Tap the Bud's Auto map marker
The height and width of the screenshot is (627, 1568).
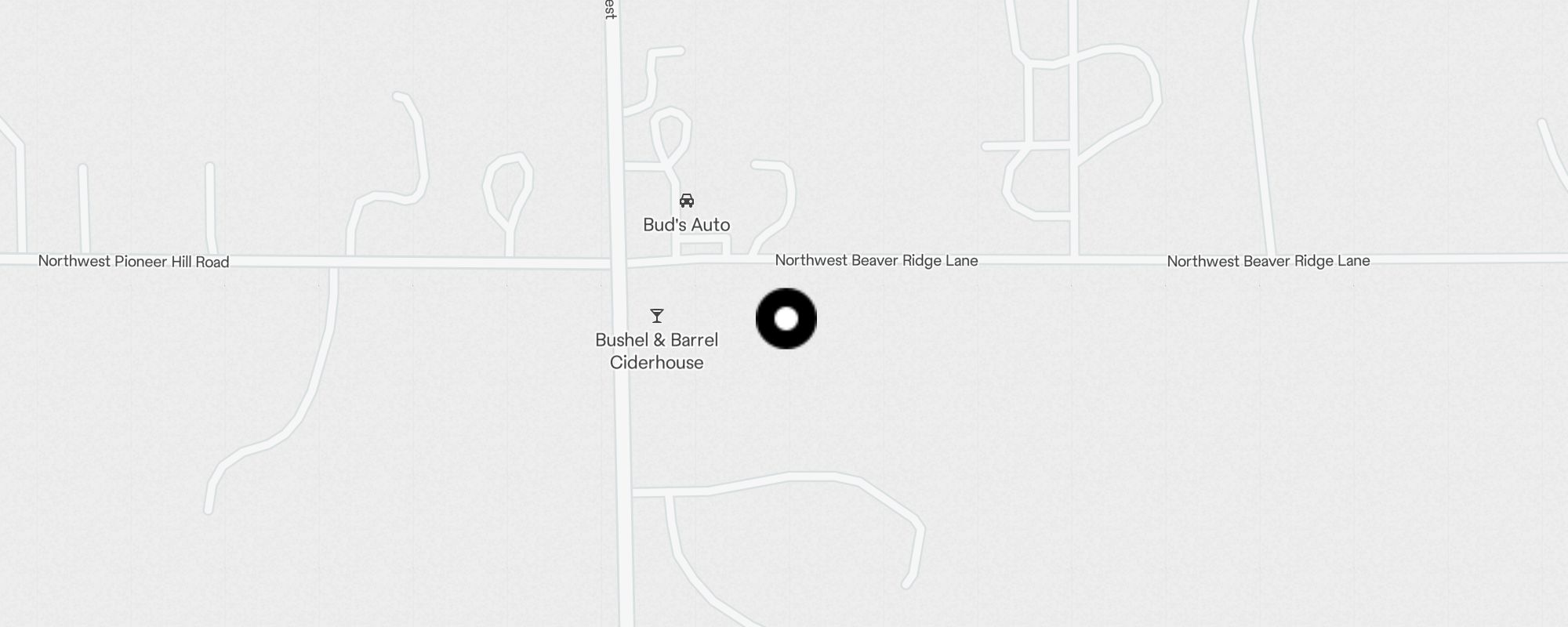687,201
